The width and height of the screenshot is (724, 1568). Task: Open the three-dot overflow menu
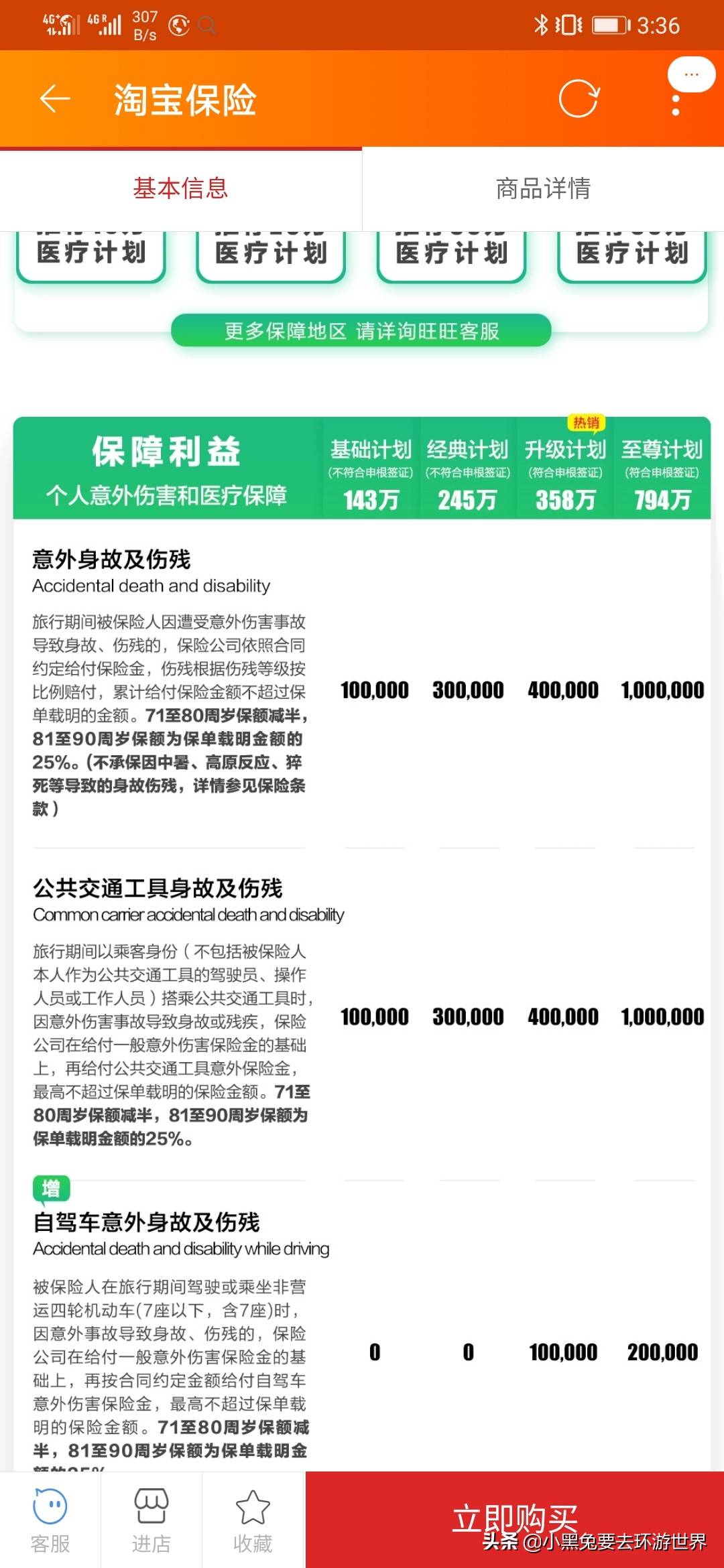676,105
